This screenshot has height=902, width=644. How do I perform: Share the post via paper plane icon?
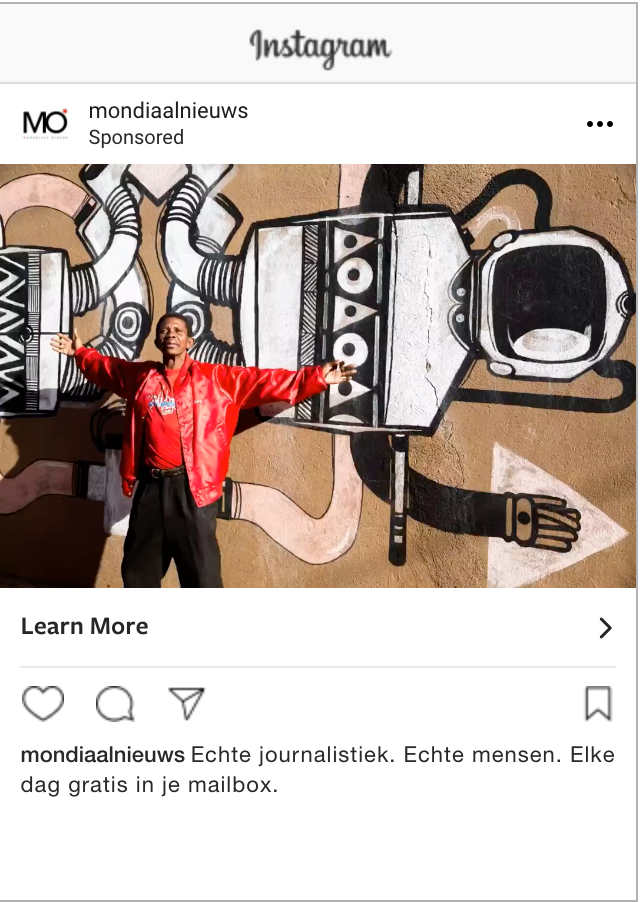[187, 704]
